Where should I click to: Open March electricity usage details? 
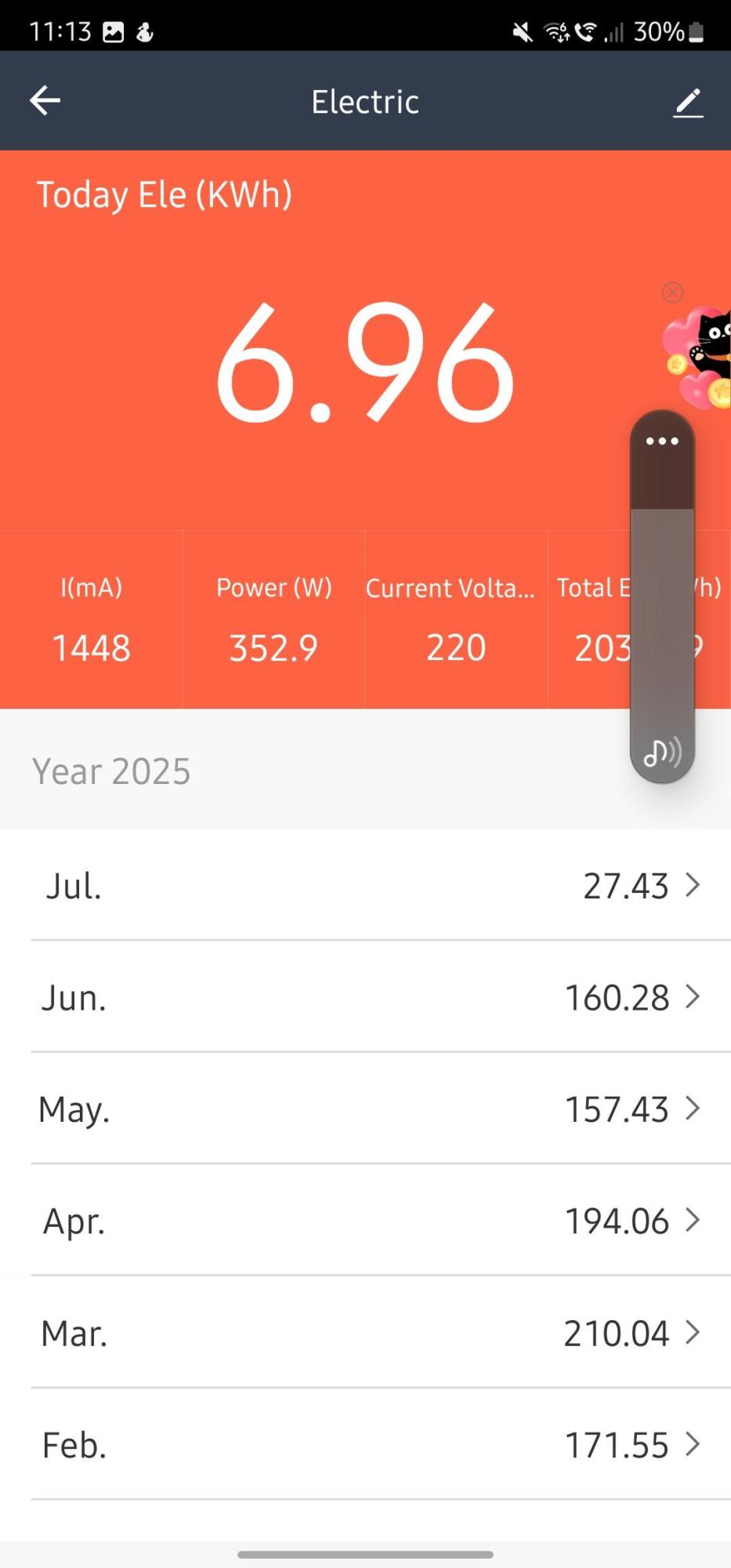click(x=365, y=1333)
